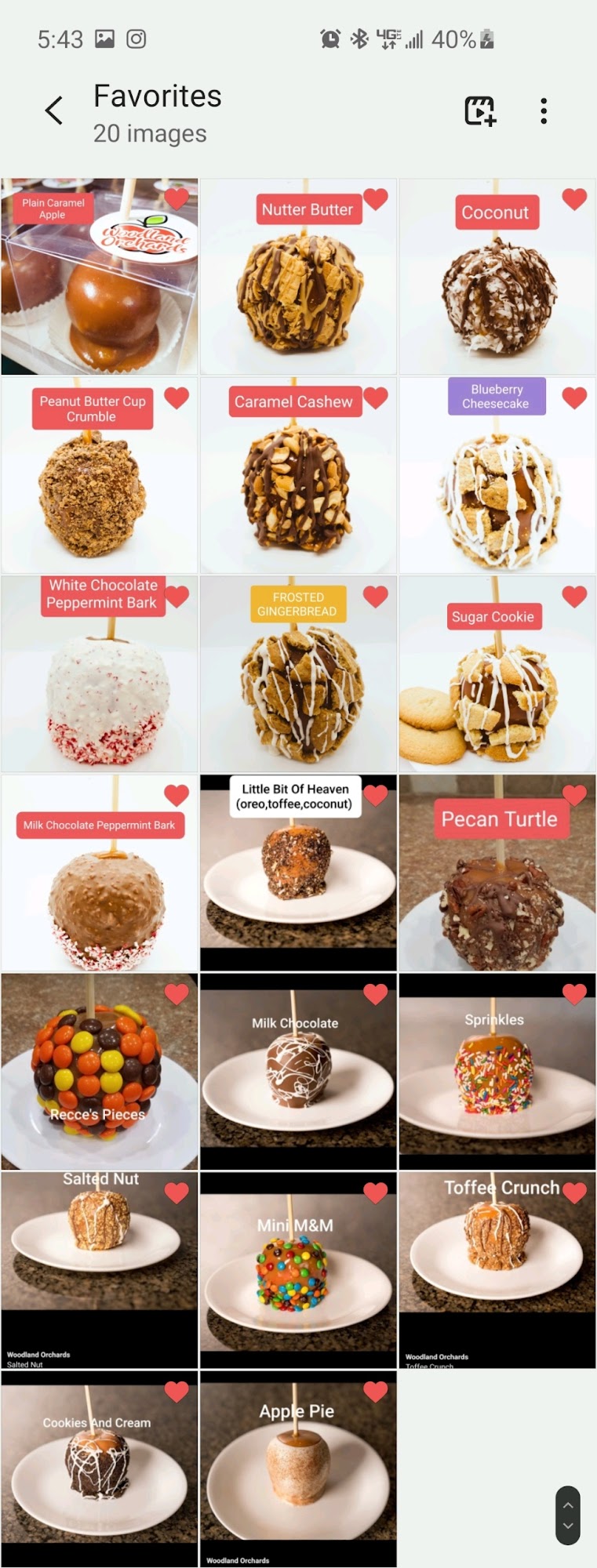Open the Coconut apple picture
Viewport: 597px width, 1568px height.
pyautogui.click(x=497, y=276)
